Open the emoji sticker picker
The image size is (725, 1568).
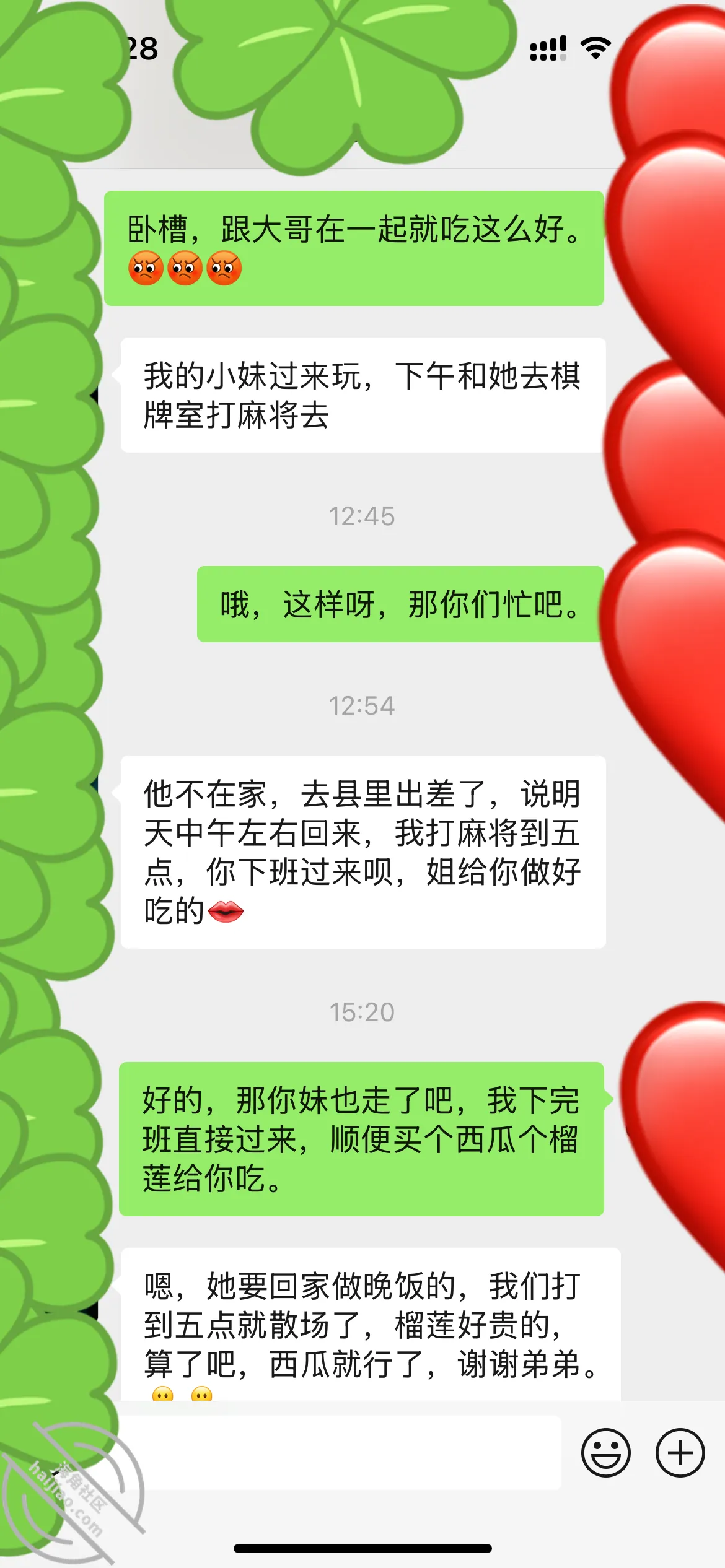(x=605, y=1453)
